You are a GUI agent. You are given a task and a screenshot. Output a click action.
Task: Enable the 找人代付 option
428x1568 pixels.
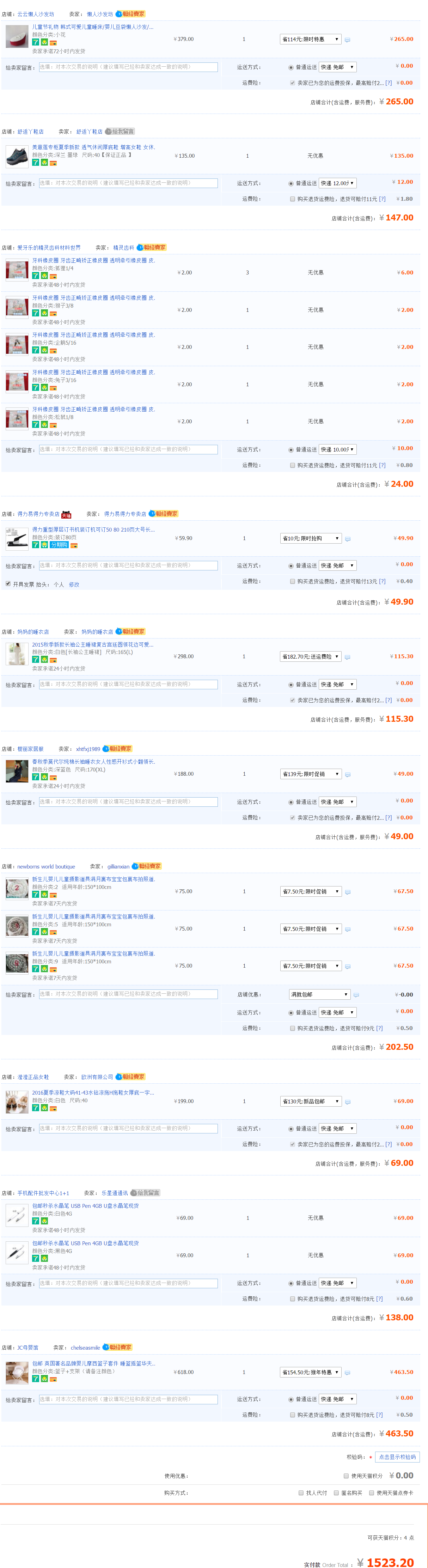(301, 1493)
